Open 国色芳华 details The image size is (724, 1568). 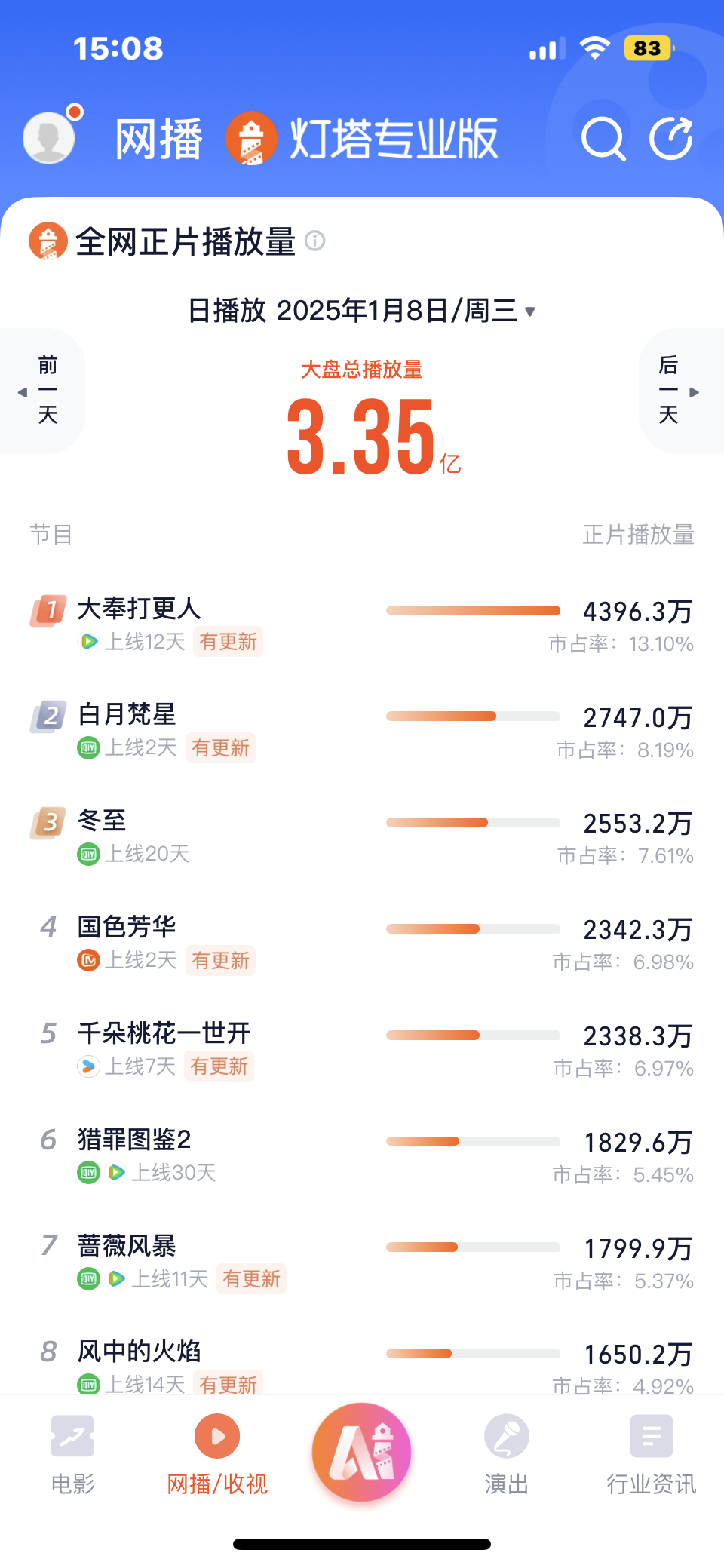point(127,927)
